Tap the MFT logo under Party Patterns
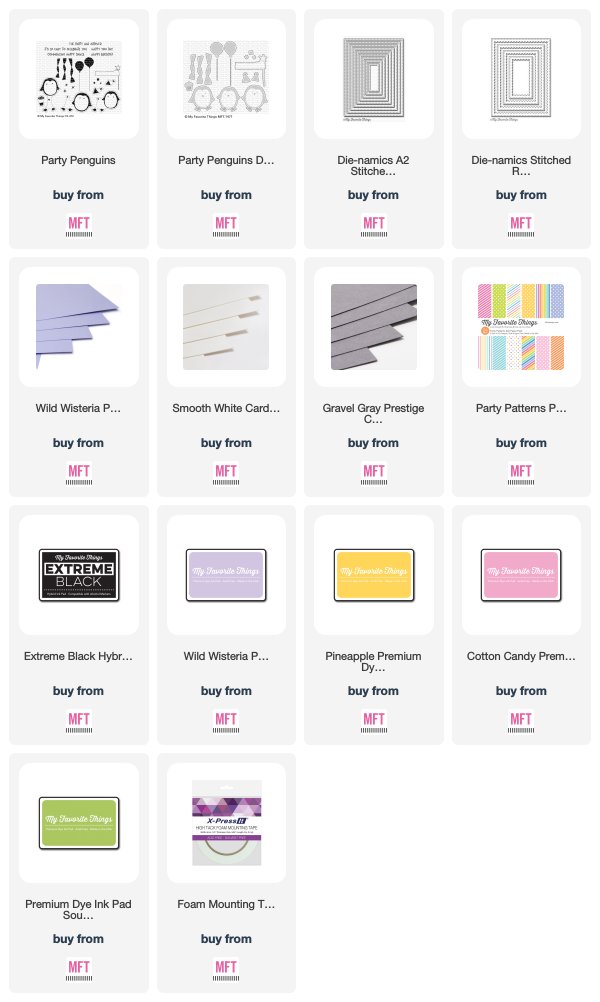Image resolution: width=600 pixels, height=1002 pixels. pos(522,471)
